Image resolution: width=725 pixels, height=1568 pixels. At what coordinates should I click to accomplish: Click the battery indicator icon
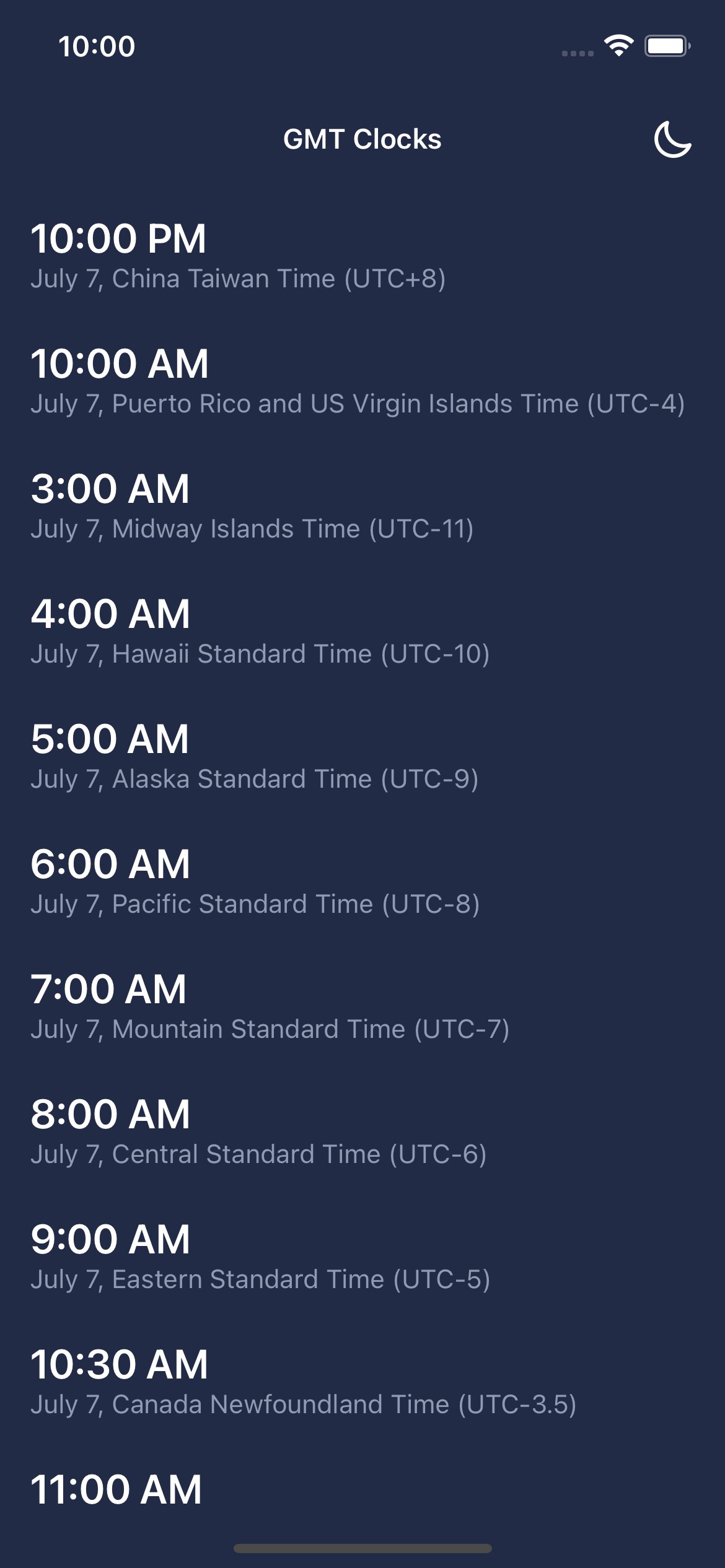tap(667, 45)
